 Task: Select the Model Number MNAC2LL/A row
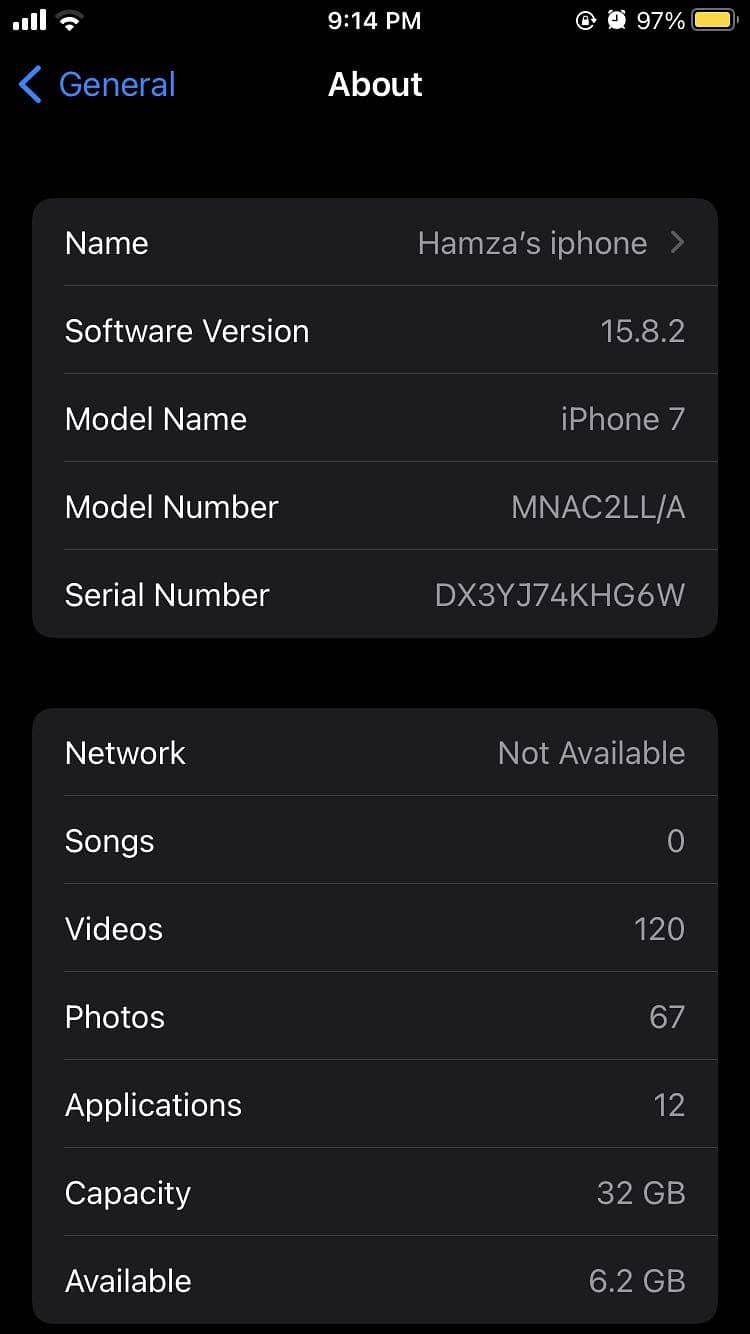375,506
